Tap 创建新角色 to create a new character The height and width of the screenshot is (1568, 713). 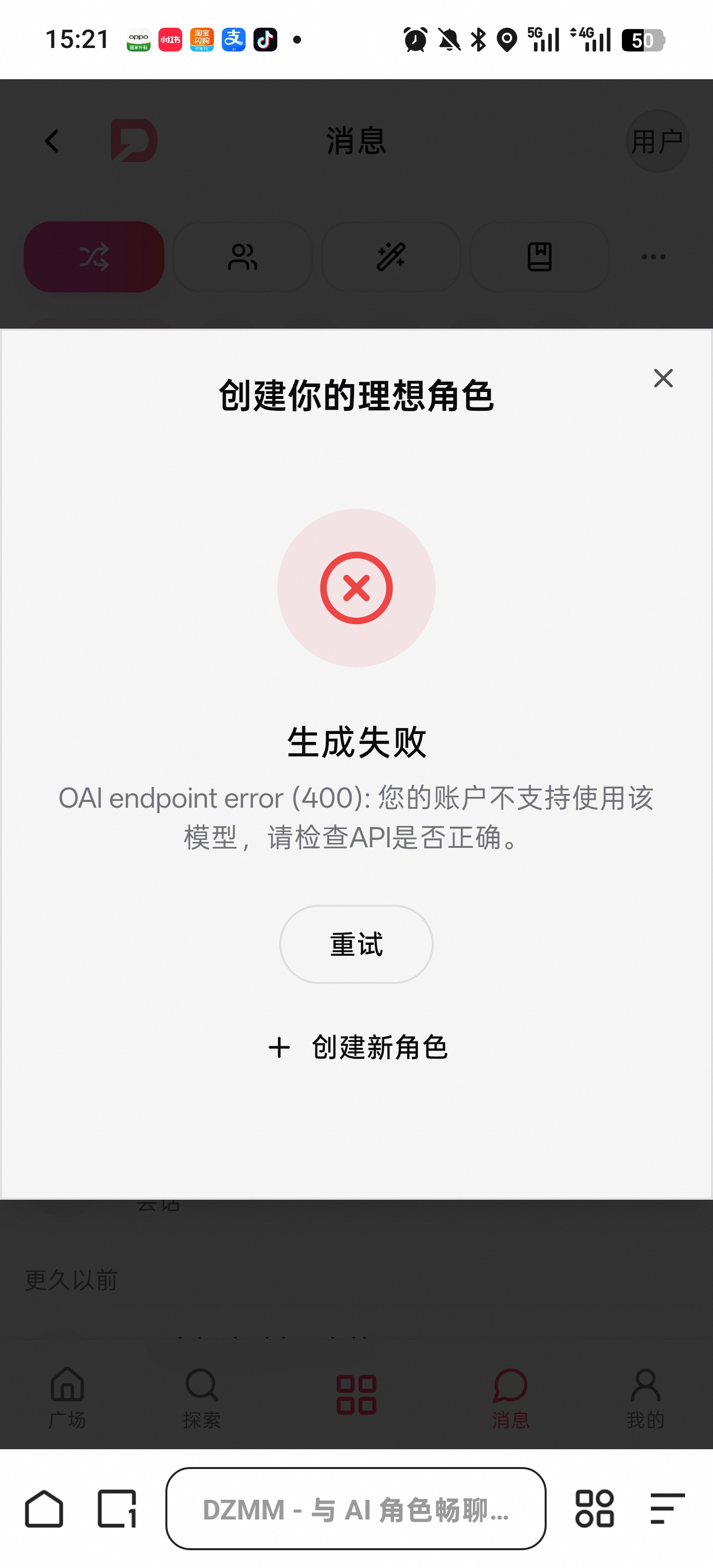coord(357,1047)
